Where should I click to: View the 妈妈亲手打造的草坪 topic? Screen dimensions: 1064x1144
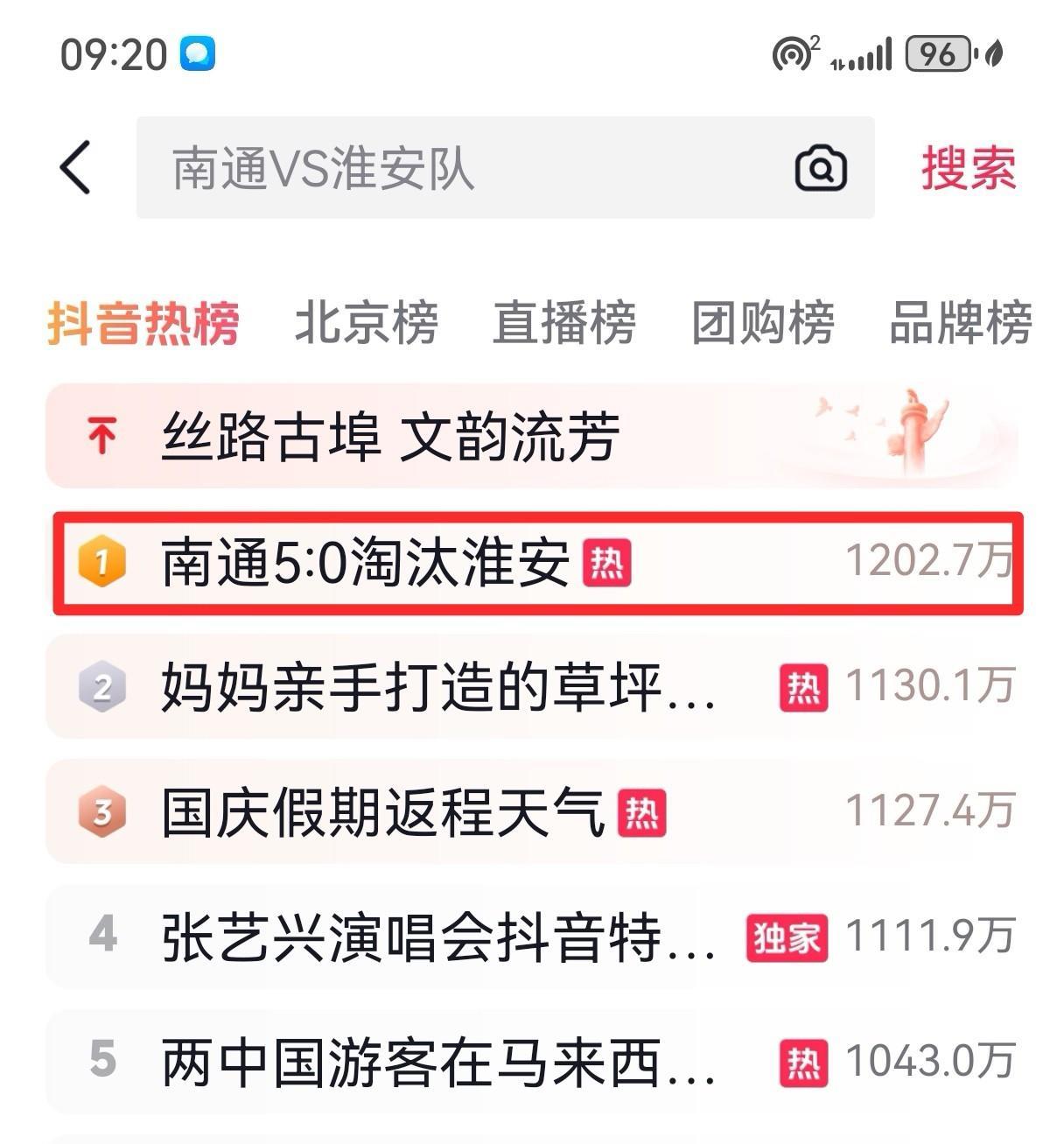pyautogui.click(x=437, y=687)
